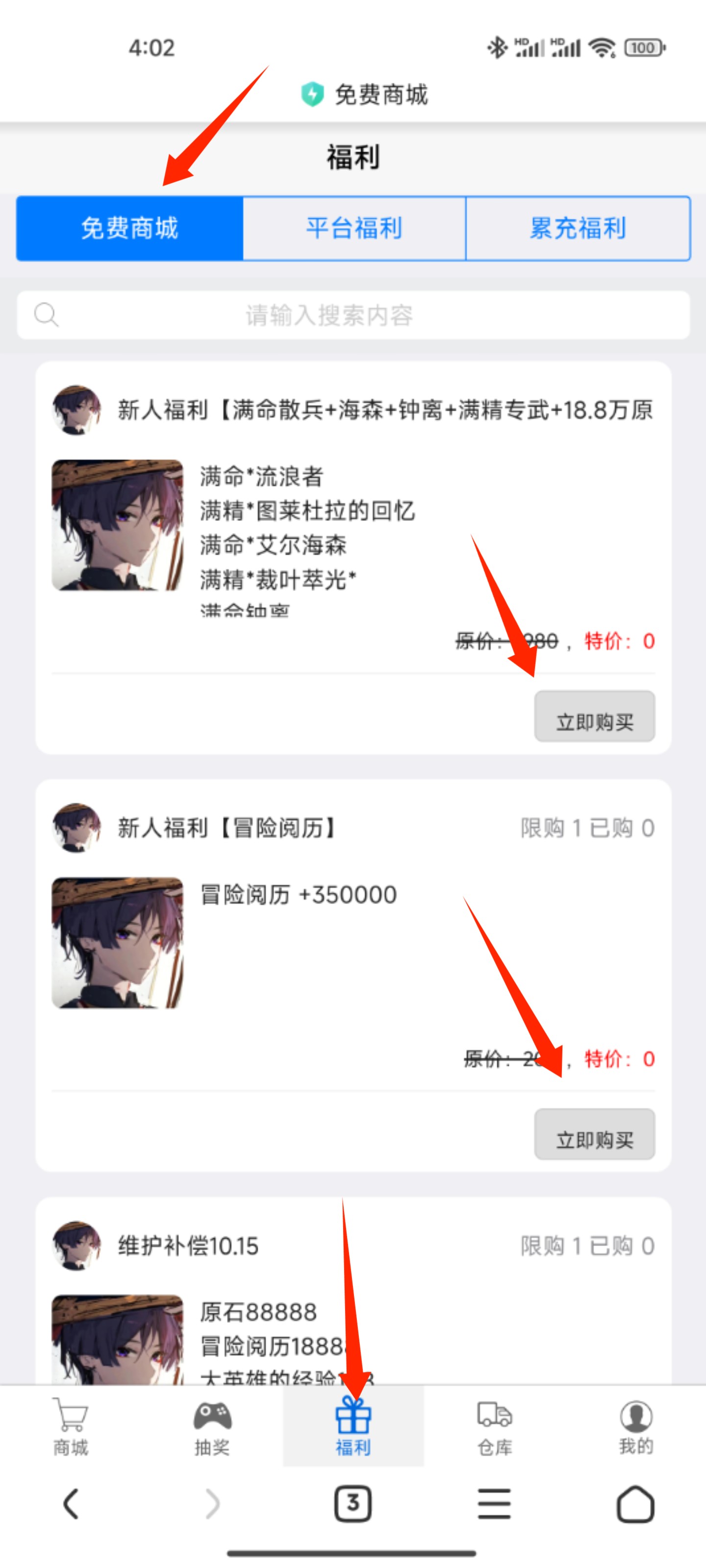
Task: Go to the 商城 tab
Action: point(71,1426)
